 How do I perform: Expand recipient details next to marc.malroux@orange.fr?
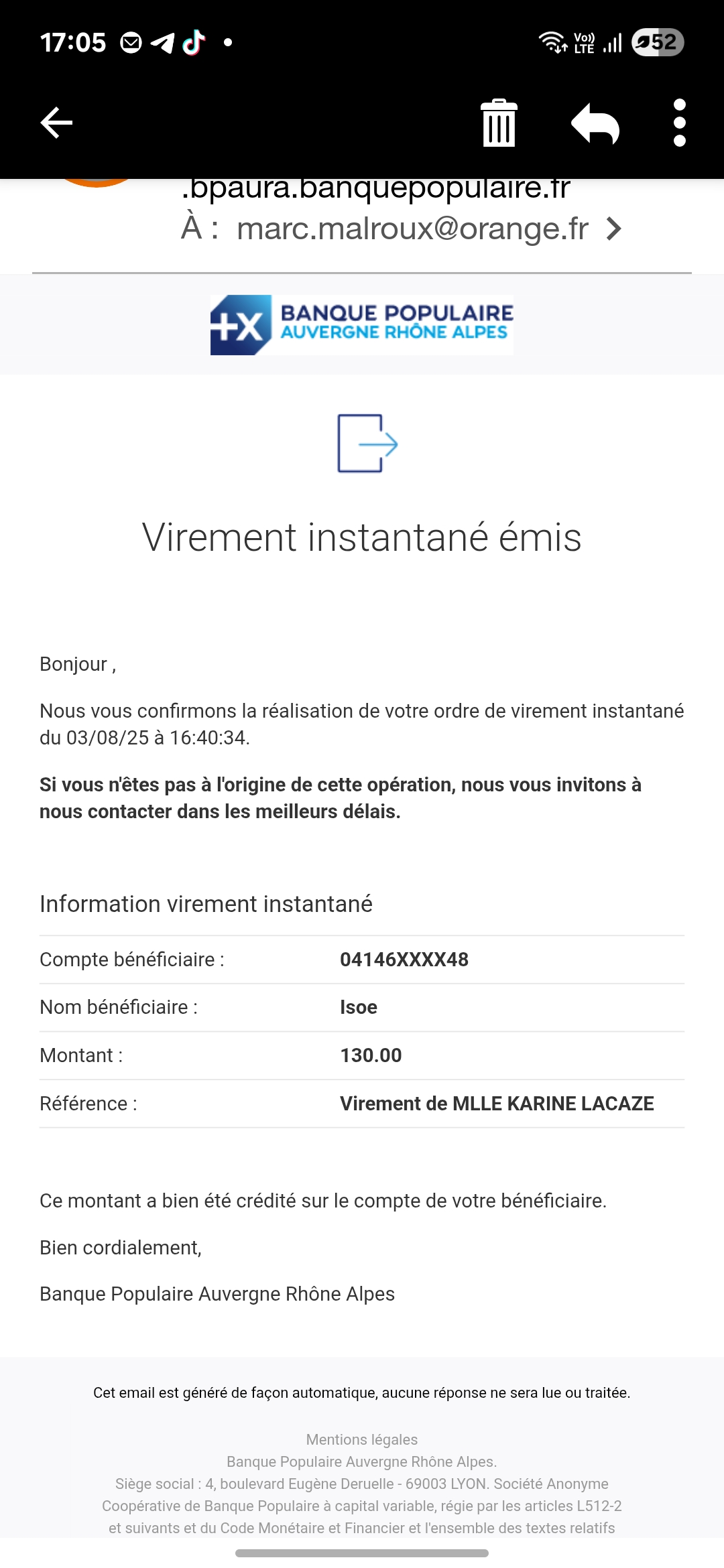click(613, 229)
